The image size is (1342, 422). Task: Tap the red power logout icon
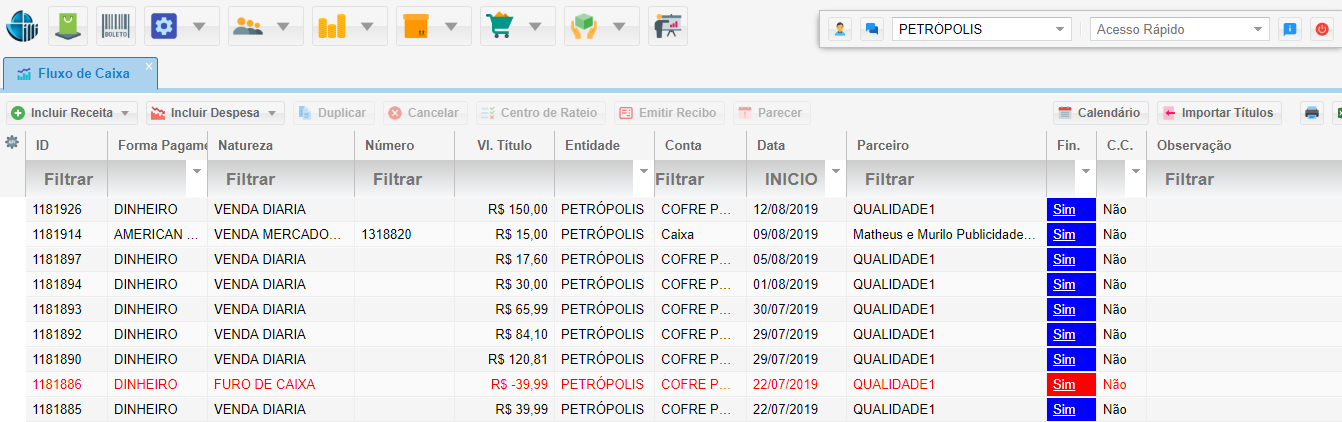(1321, 30)
